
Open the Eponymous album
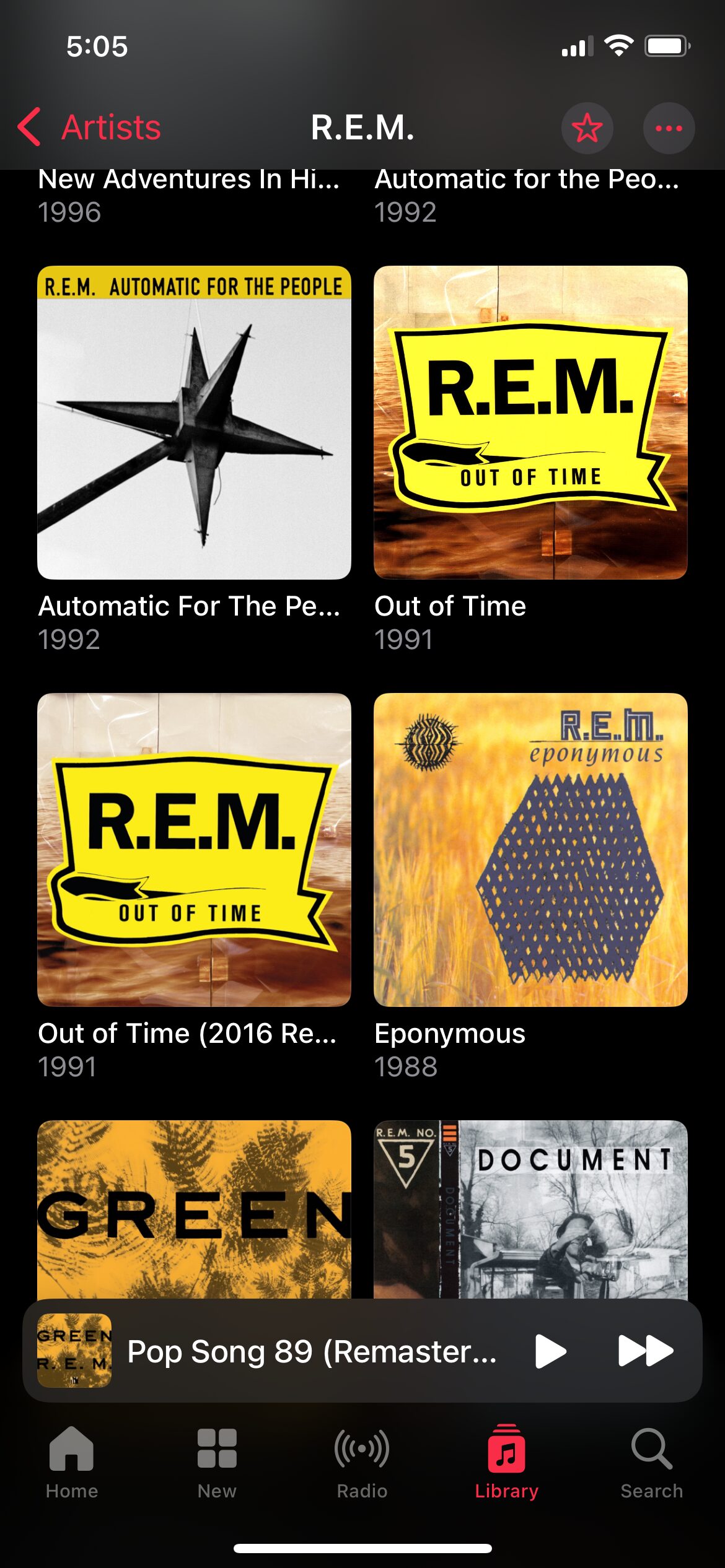(530, 850)
